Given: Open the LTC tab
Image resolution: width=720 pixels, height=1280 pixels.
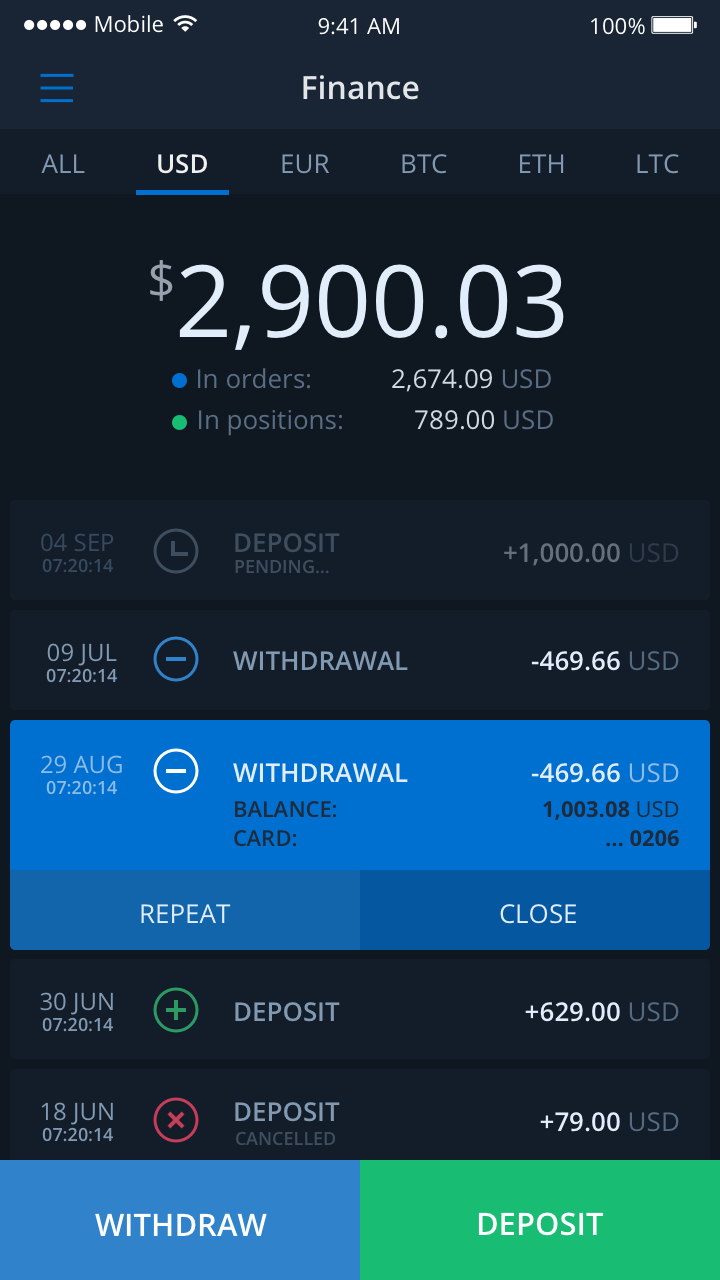Looking at the screenshot, I should [x=657, y=164].
